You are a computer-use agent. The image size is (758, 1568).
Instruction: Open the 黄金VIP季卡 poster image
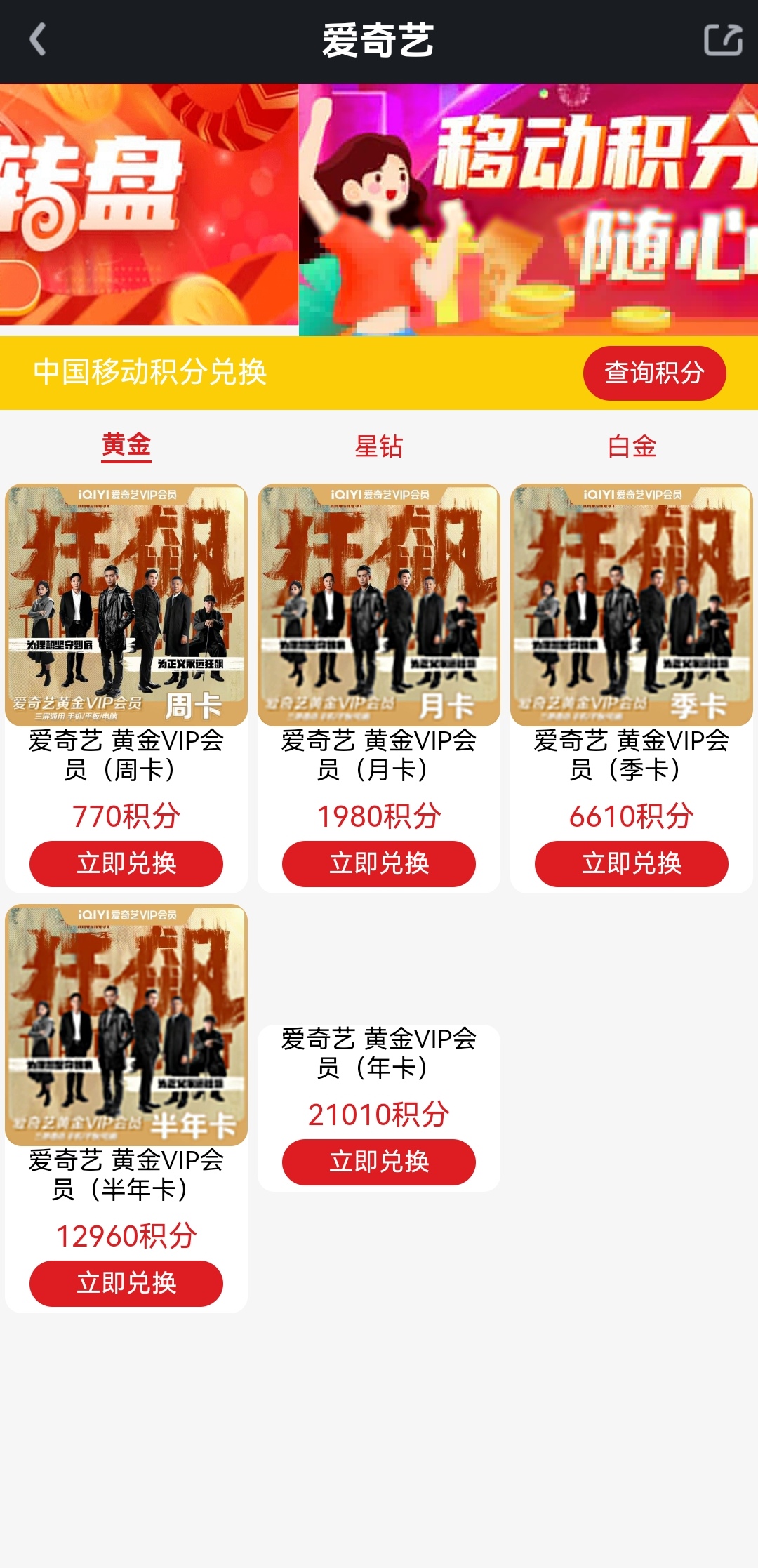(x=632, y=605)
